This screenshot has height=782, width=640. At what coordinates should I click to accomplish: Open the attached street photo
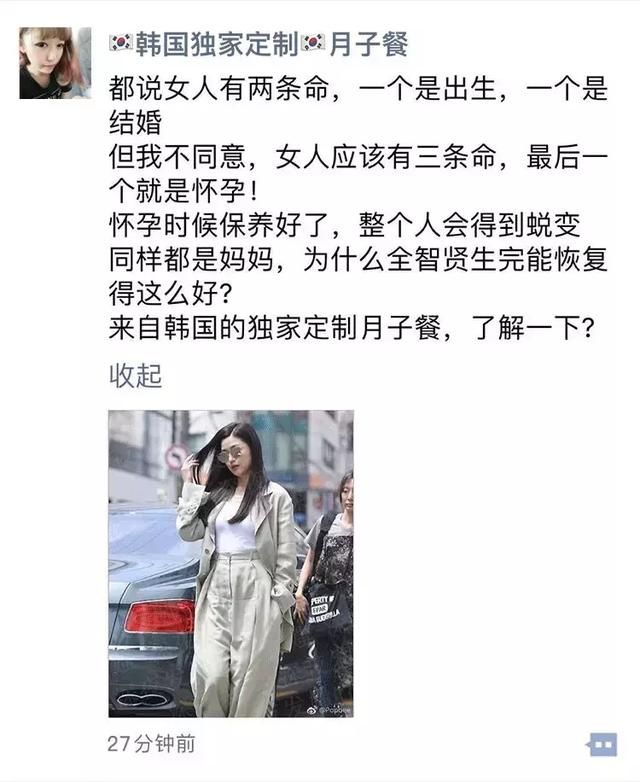[230, 563]
